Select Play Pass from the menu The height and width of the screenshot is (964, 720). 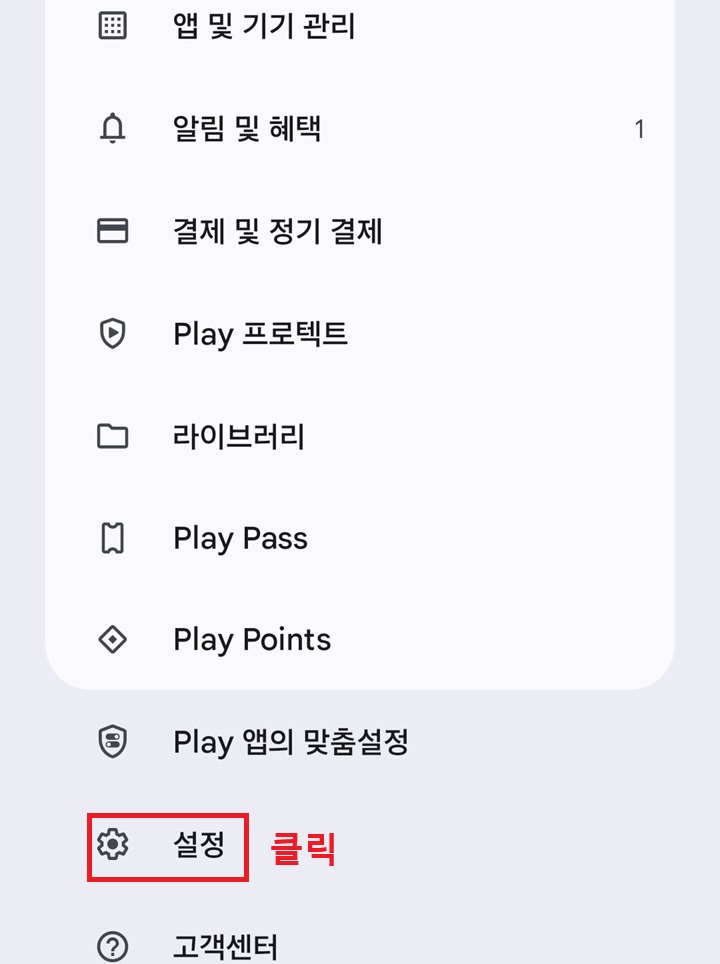coord(240,538)
